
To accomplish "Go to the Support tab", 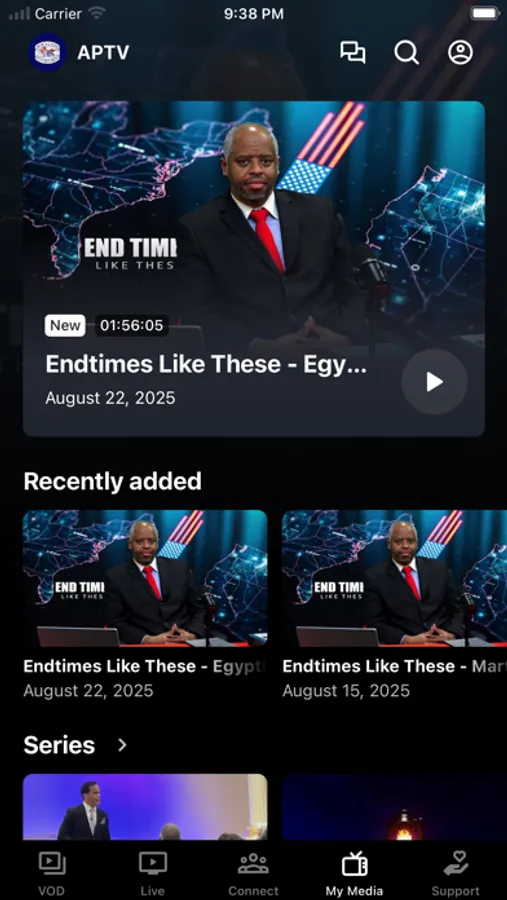I will [x=455, y=874].
